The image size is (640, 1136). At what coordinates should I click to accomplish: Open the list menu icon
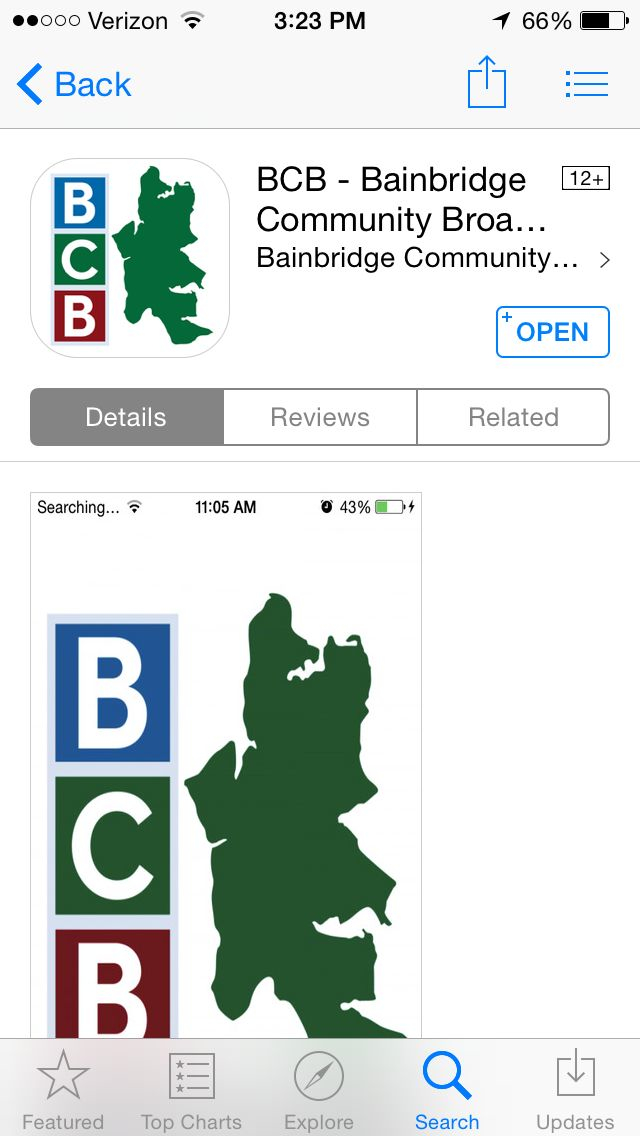point(586,84)
